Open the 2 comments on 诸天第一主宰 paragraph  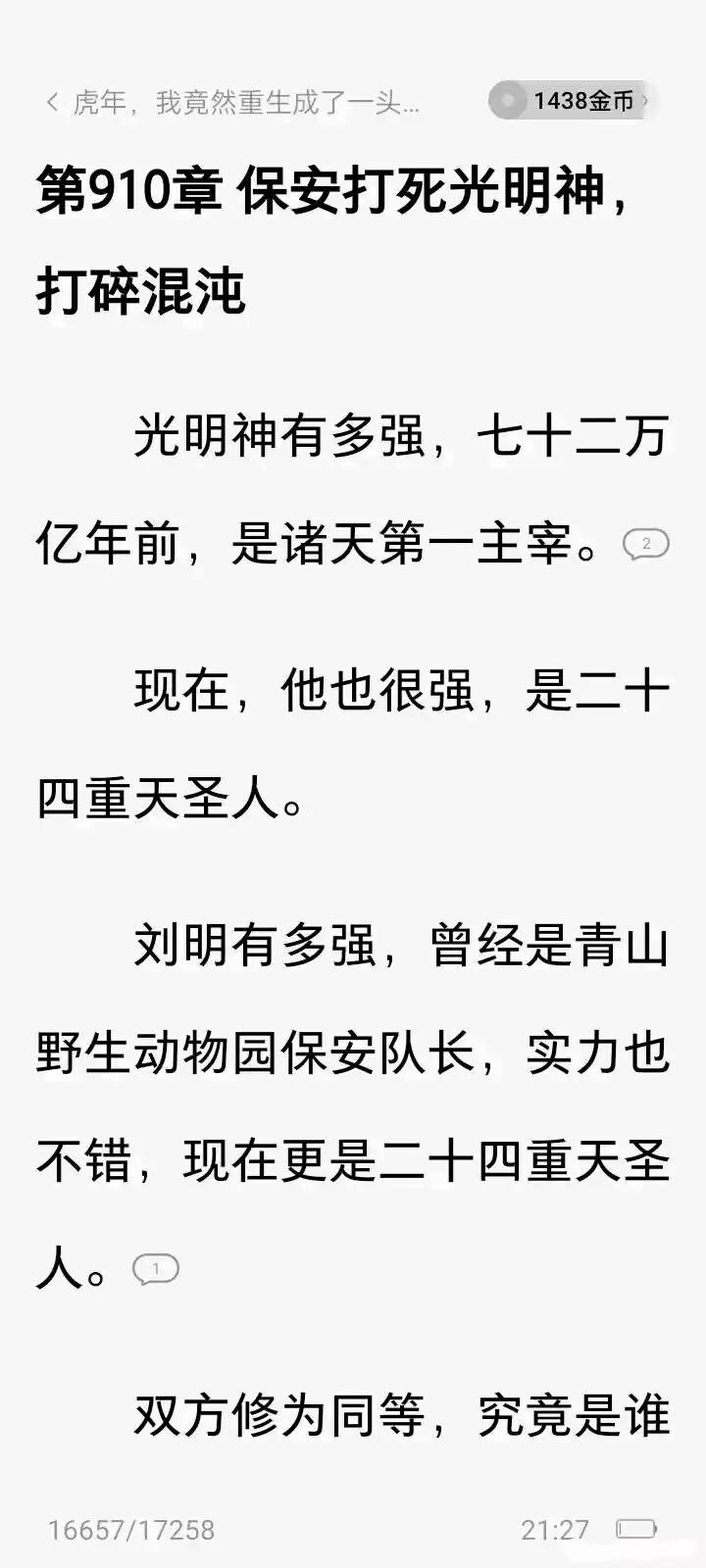[646, 544]
